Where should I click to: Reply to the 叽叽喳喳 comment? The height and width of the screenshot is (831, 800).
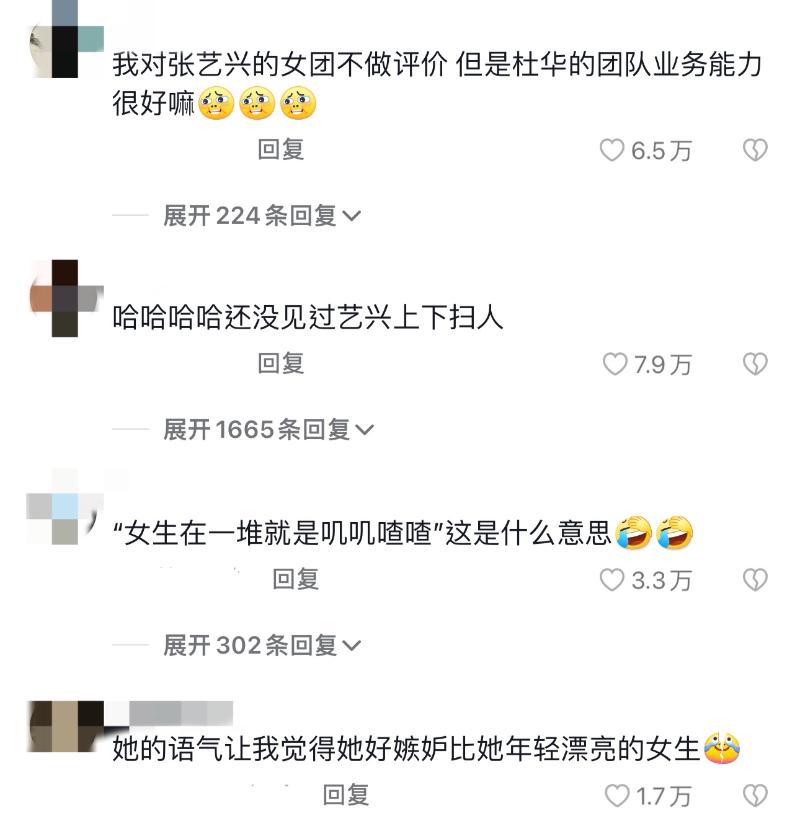[x=295, y=579]
